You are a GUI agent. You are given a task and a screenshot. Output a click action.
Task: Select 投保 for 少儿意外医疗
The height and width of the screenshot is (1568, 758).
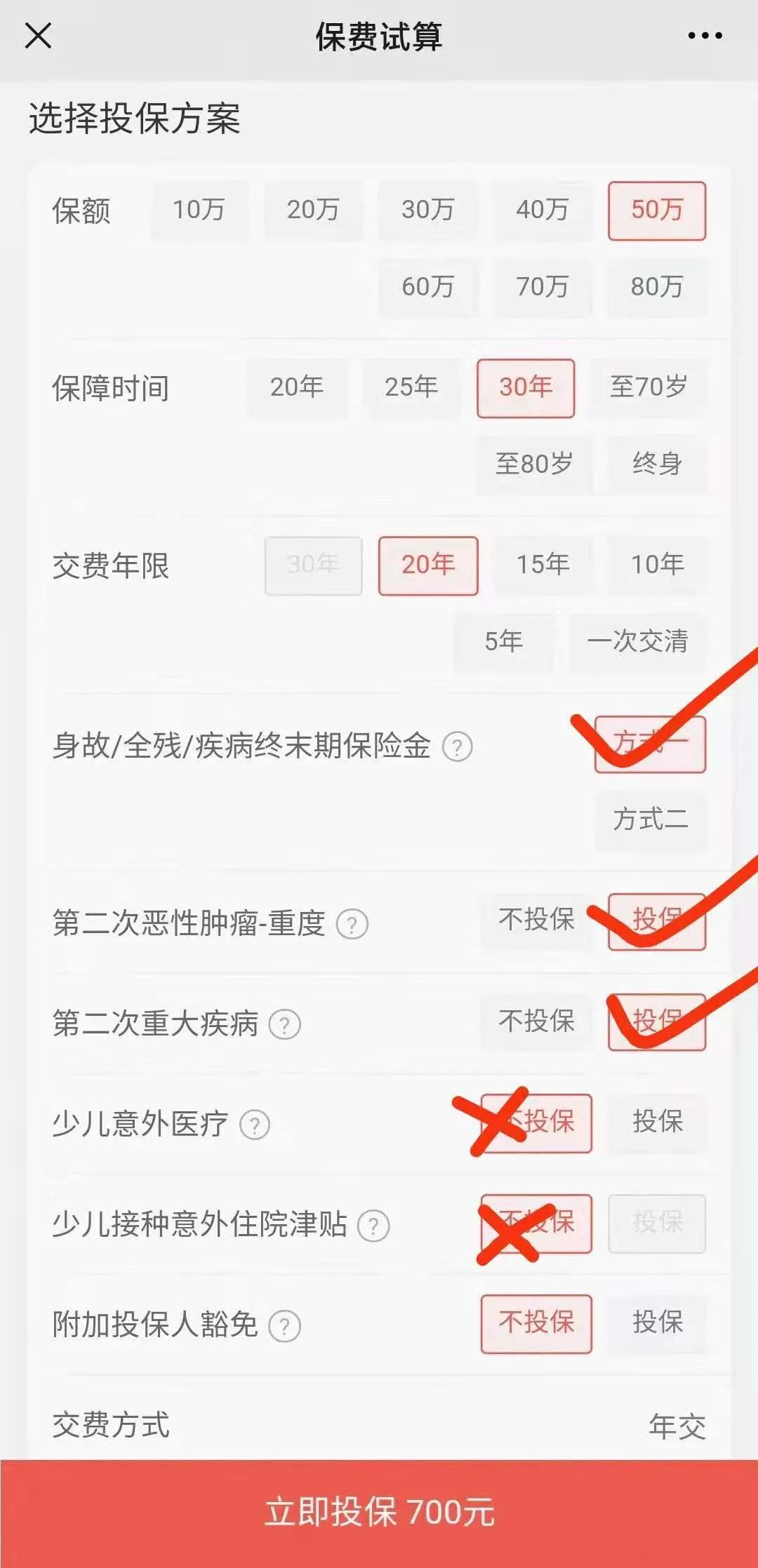tap(657, 1122)
